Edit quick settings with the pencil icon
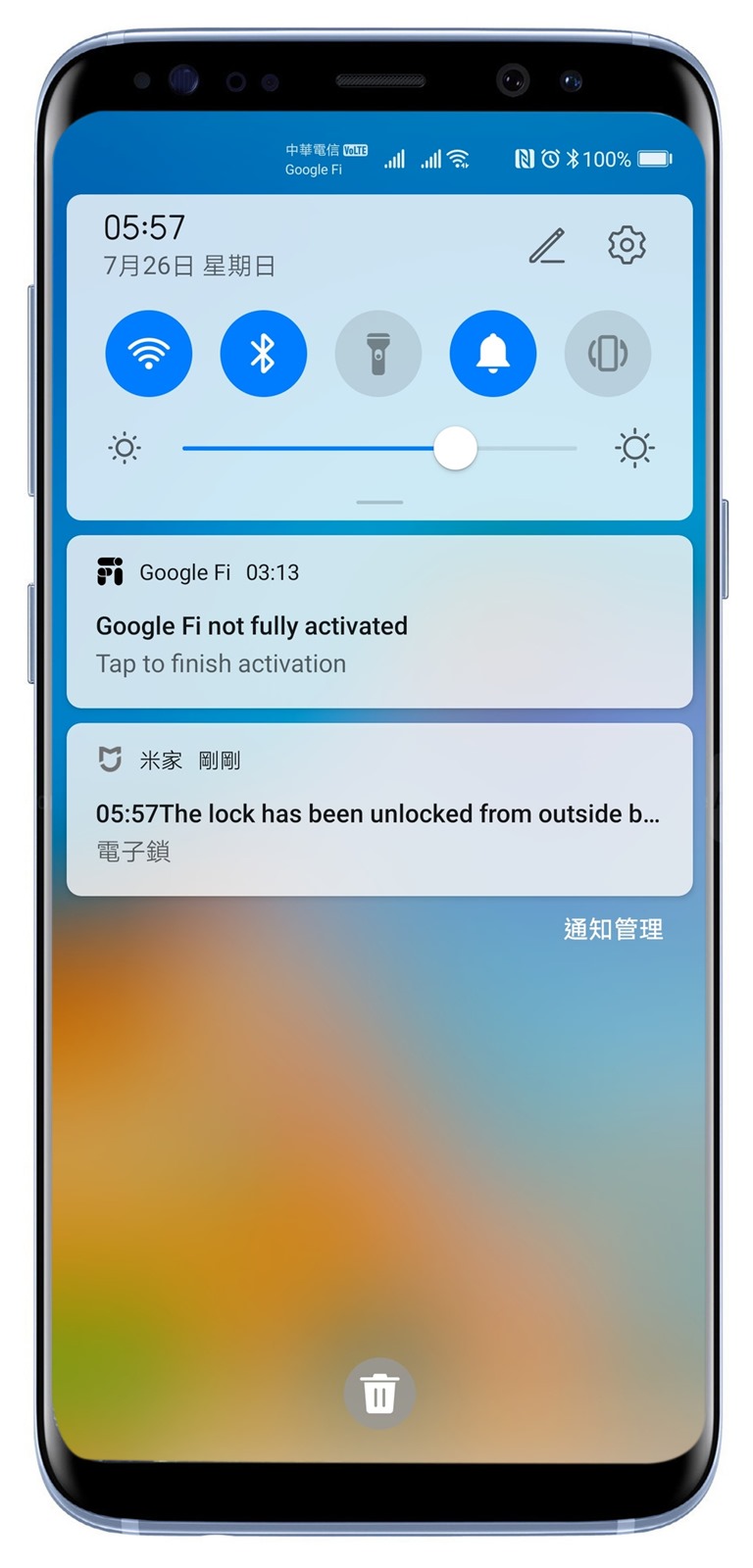Viewport: 753px width, 1568px height. tap(547, 246)
